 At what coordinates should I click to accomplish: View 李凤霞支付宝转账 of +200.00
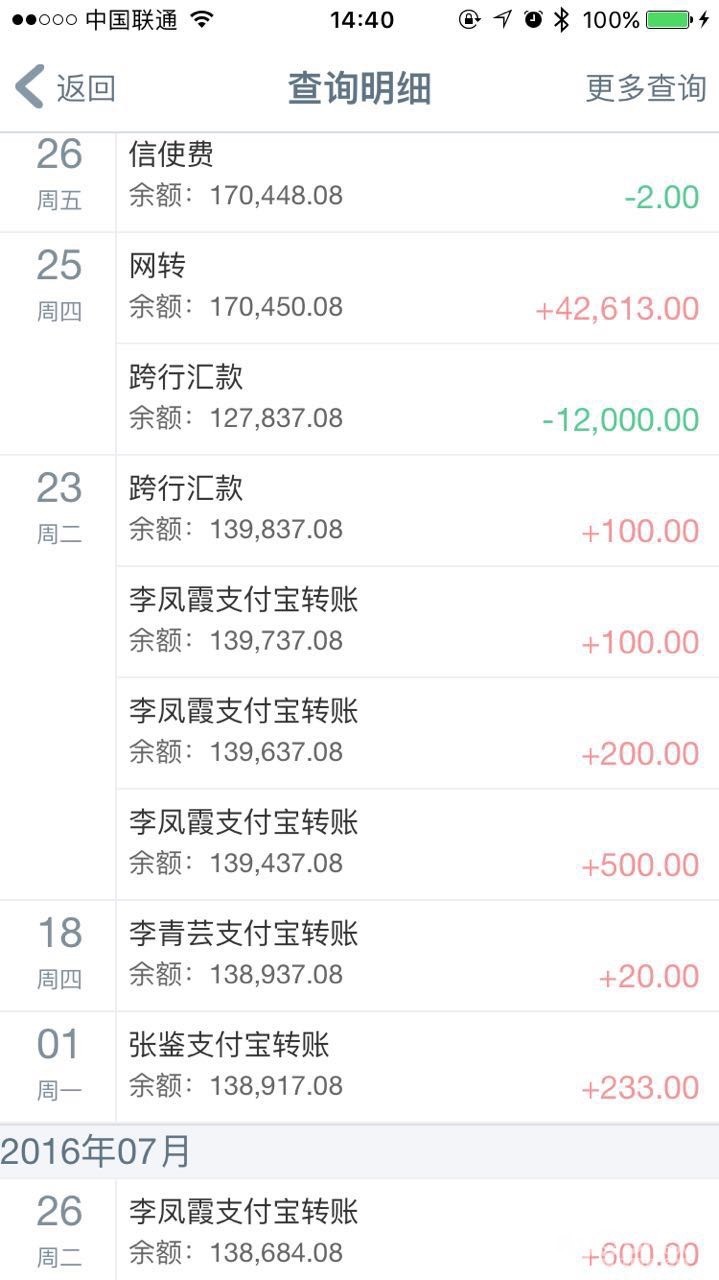click(416, 732)
